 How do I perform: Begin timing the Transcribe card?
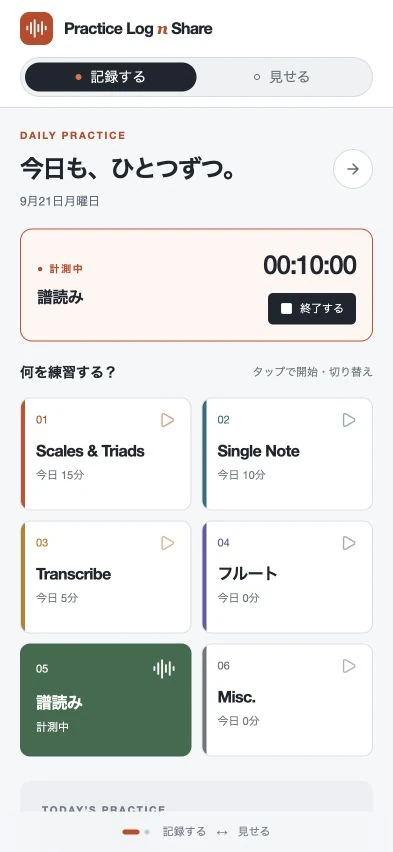click(x=106, y=577)
